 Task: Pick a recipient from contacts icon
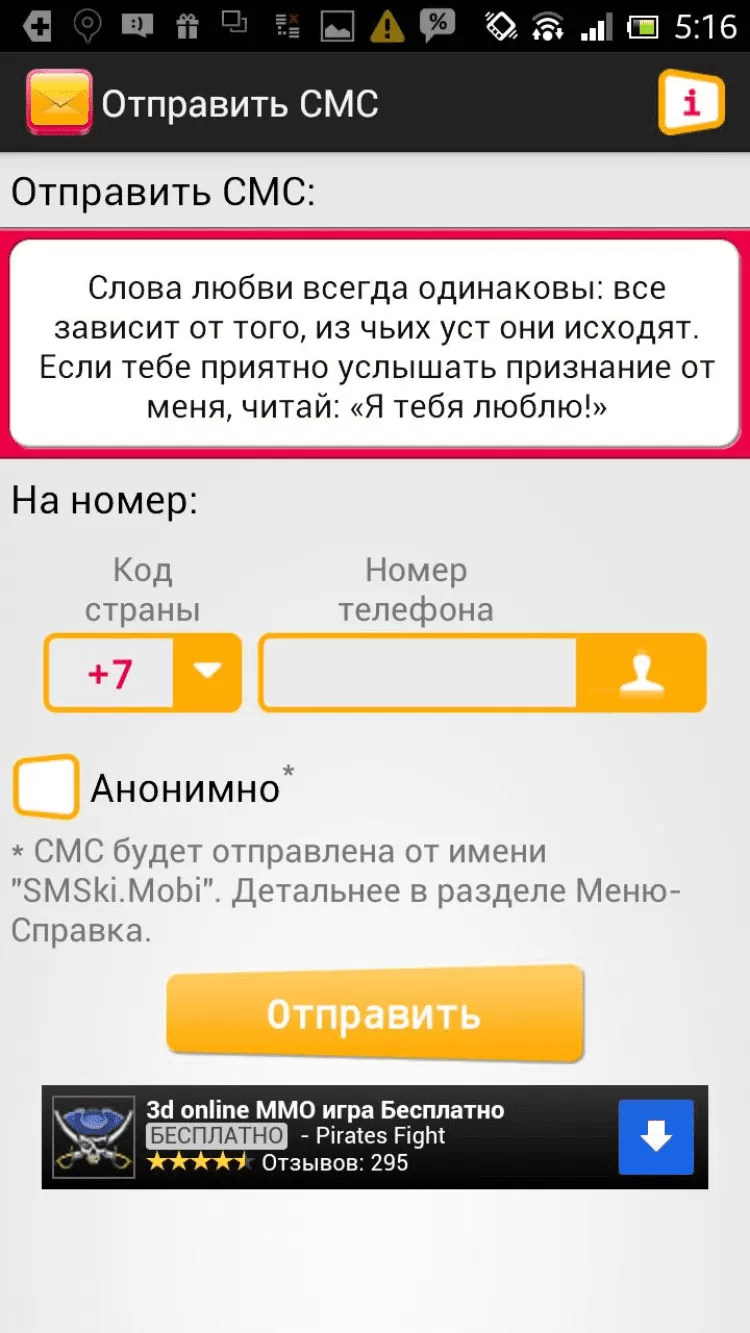[642, 672]
